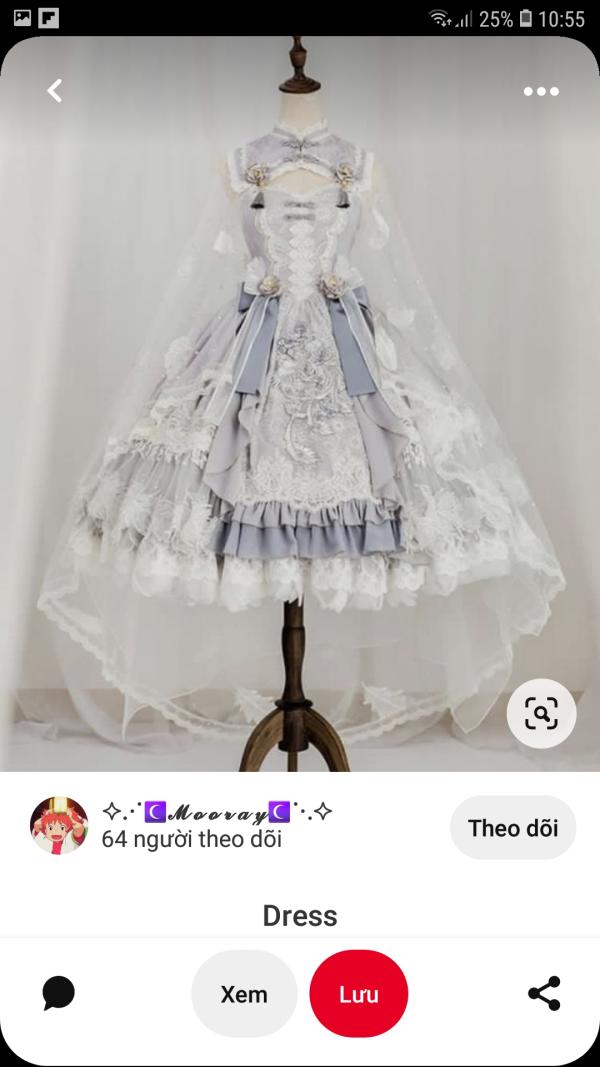Open the comment bubble icon

[x=59, y=993]
